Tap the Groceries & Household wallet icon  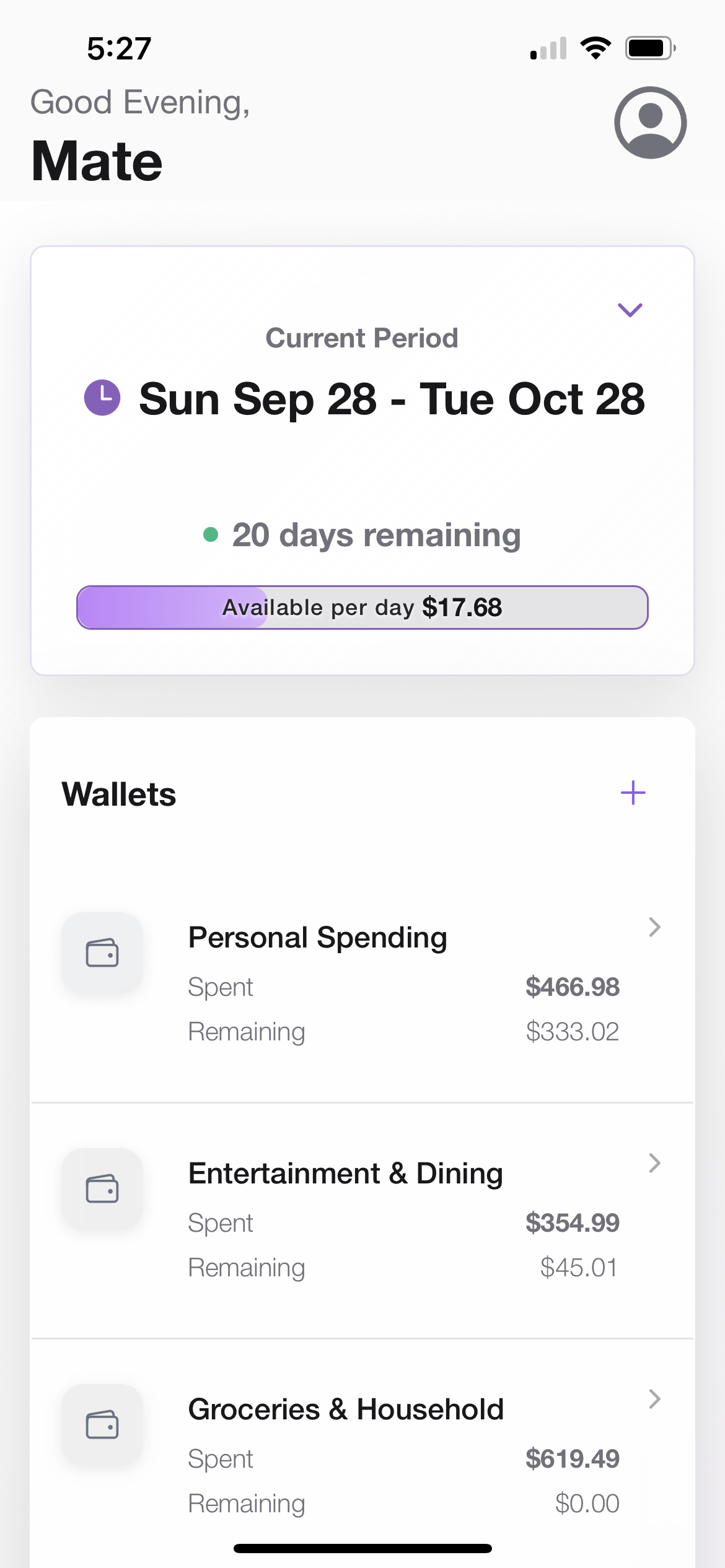(102, 1424)
